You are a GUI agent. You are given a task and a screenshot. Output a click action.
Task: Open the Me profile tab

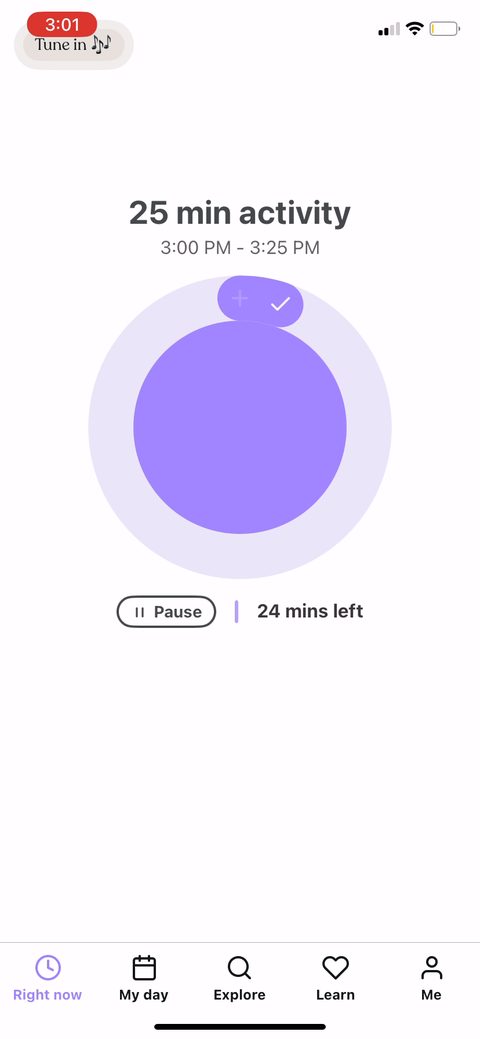(x=432, y=978)
